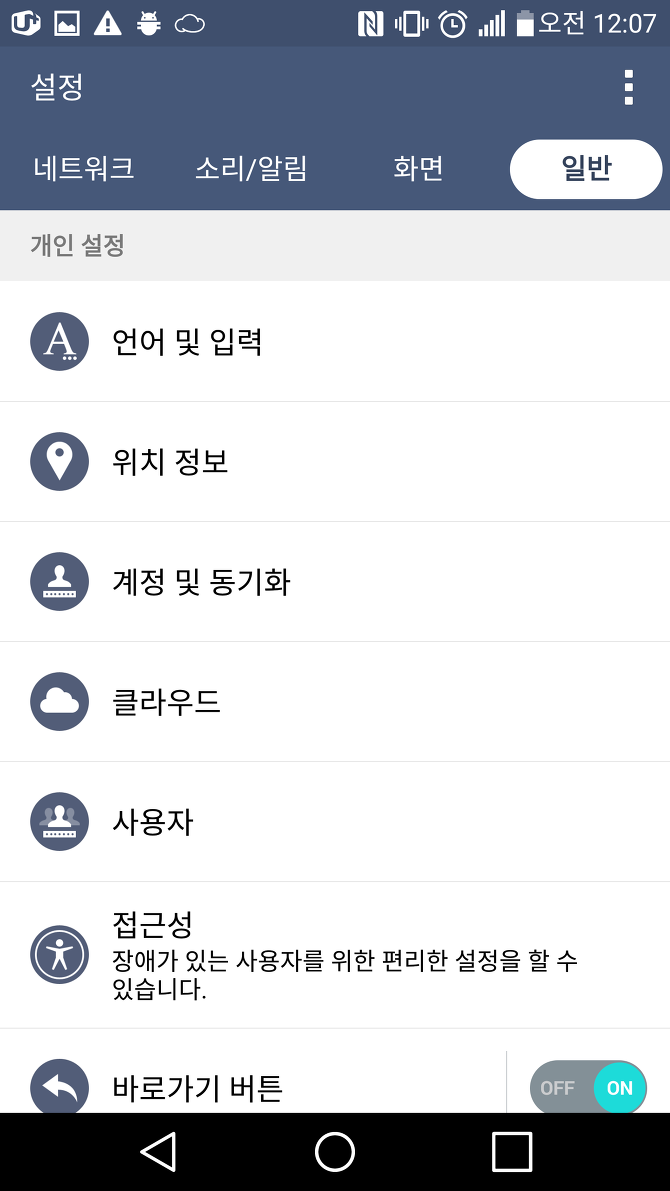The height and width of the screenshot is (1191, 670).
Task: Switch to the 소리/알림 tab
Action: tap(251, 169)
